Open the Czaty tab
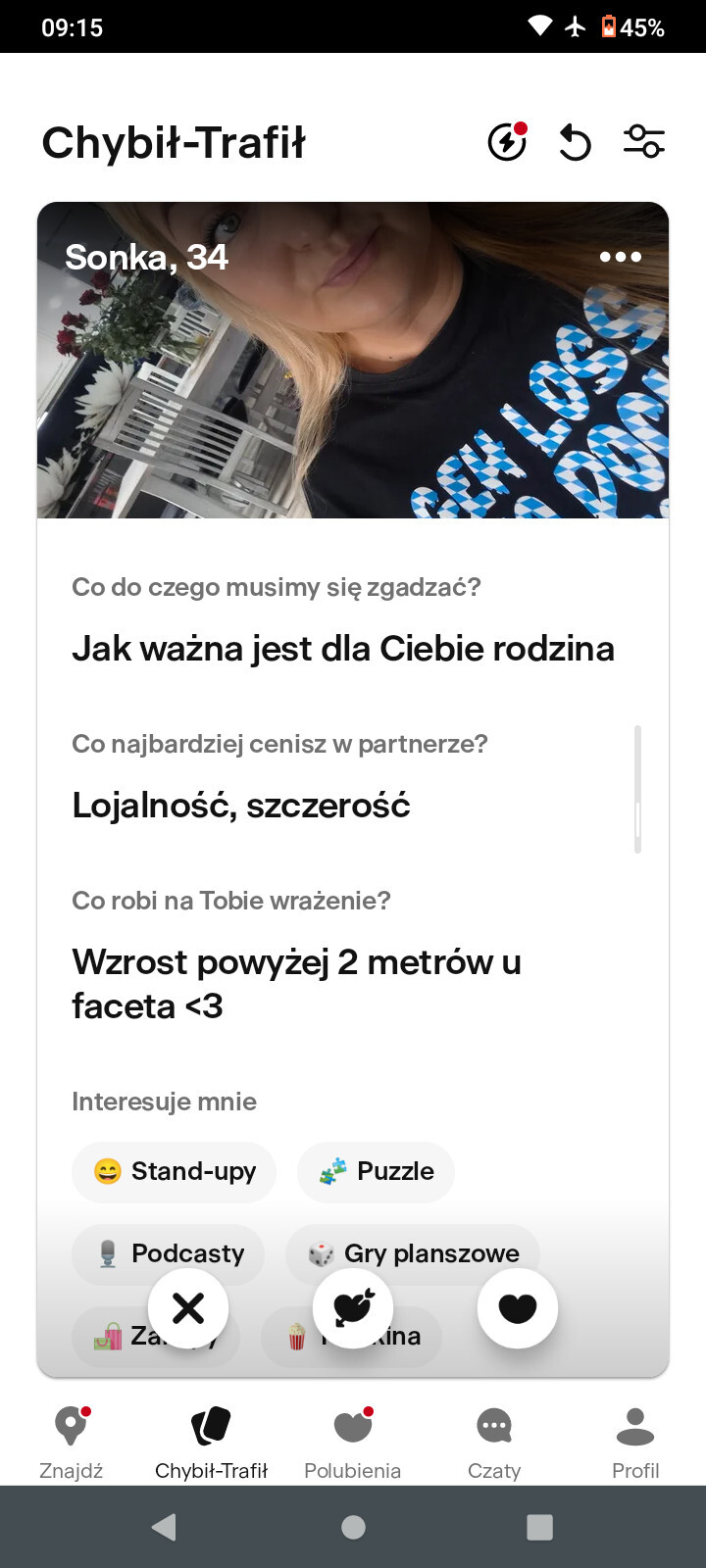 494,1441
